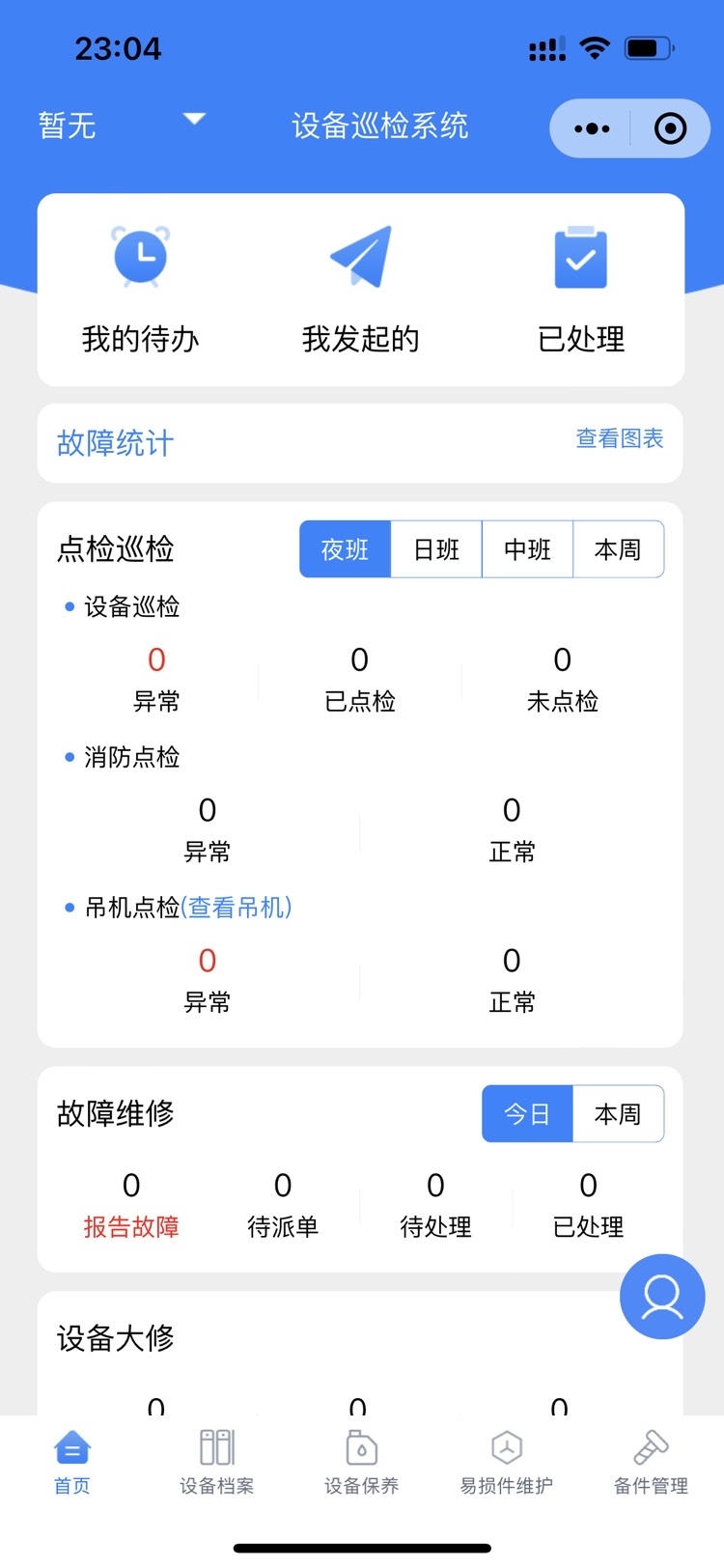This screenshot has height=1568, width=724.
Task: Switch to the 备件管理 tab
Action: click(x=652, y=1462)
